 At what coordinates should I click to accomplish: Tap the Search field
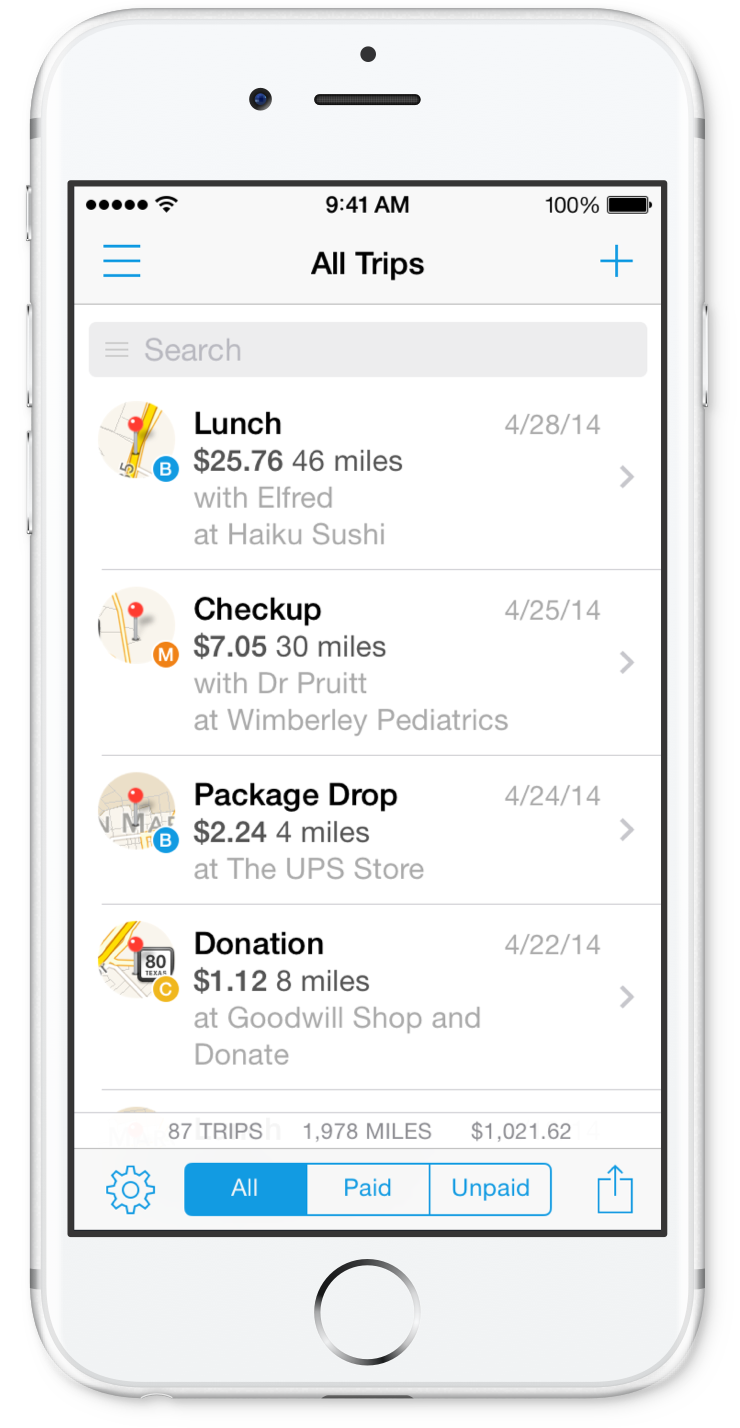(368, 350)
